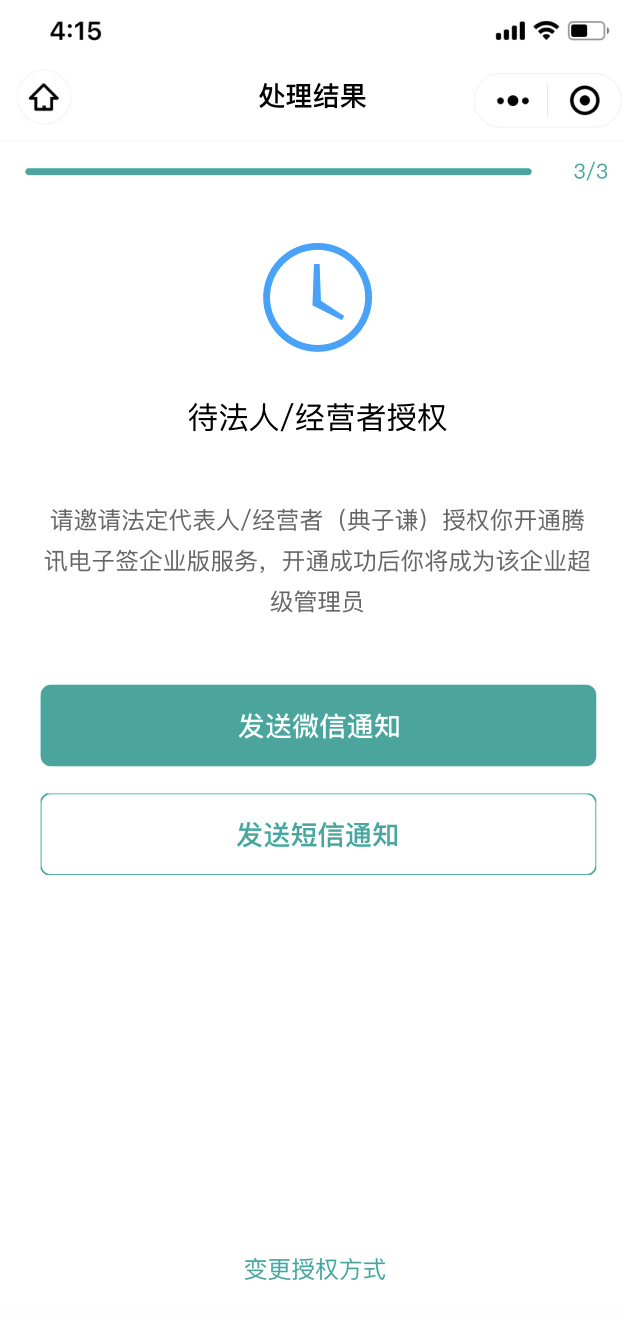Image resolution: width=624 pixels, height=1320 pixels.
Task: Open the three-dot more options menu
Action: [513, 100]
